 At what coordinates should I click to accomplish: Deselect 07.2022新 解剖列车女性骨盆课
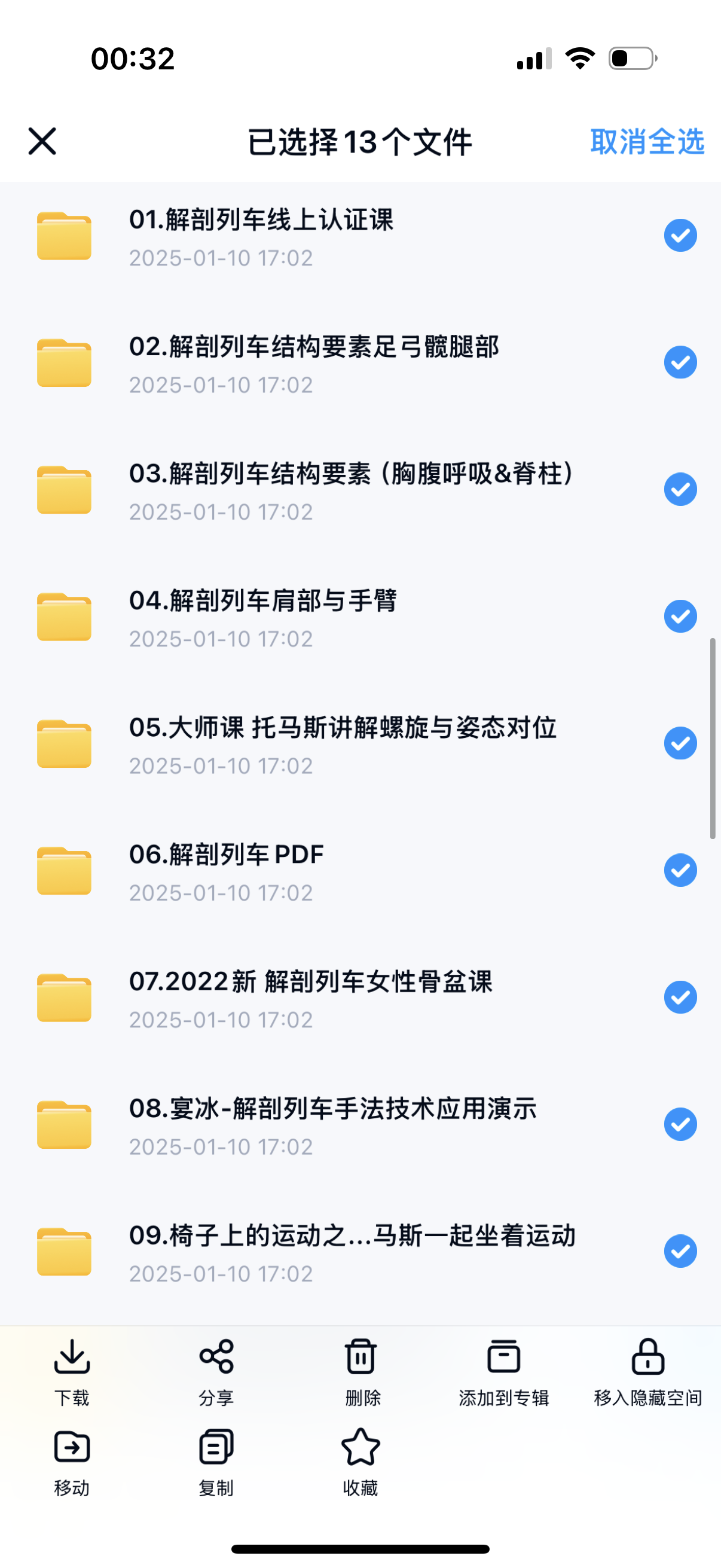[x=680, y=997]
